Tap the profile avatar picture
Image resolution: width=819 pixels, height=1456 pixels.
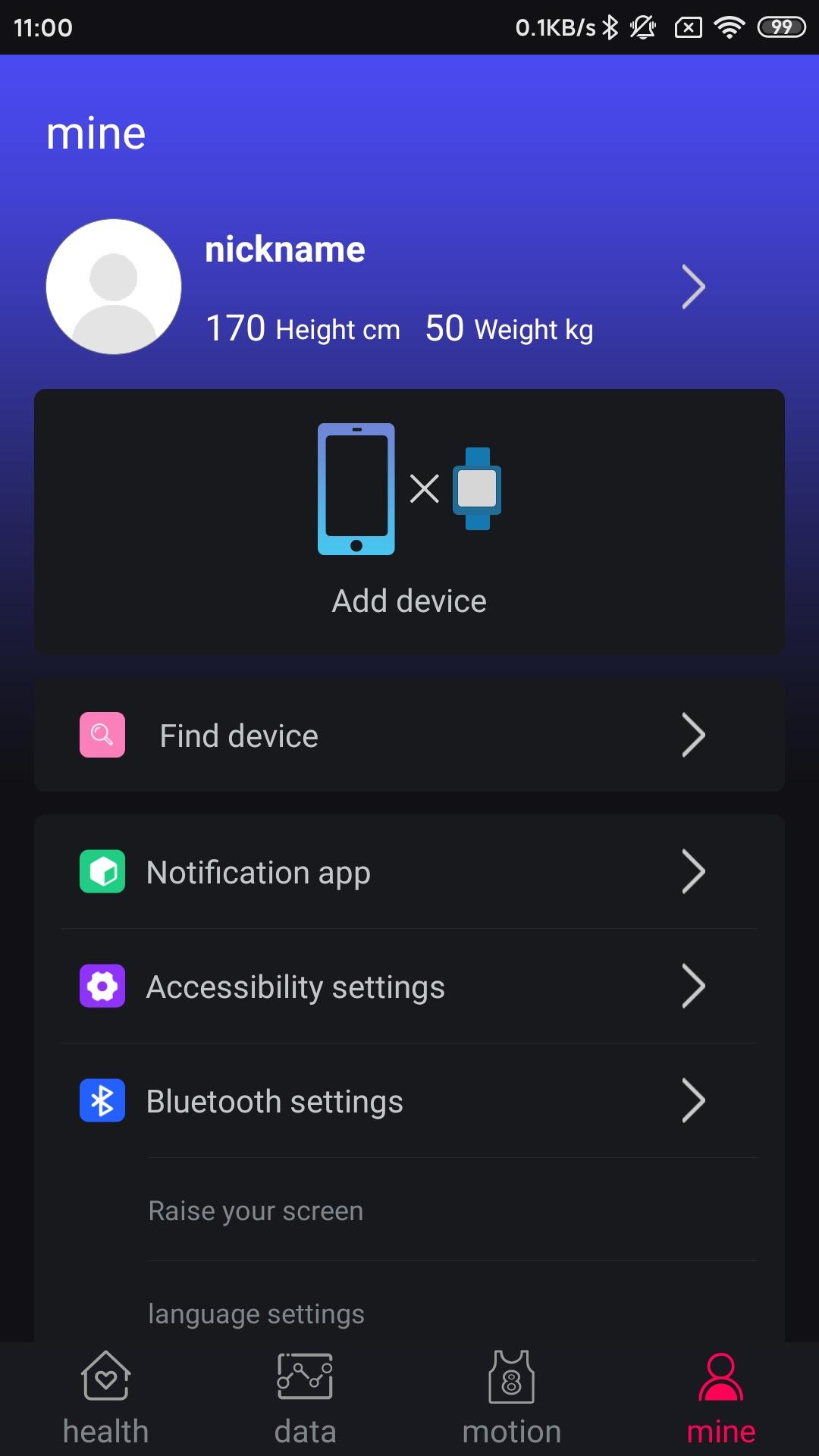[x=114, y=287]
